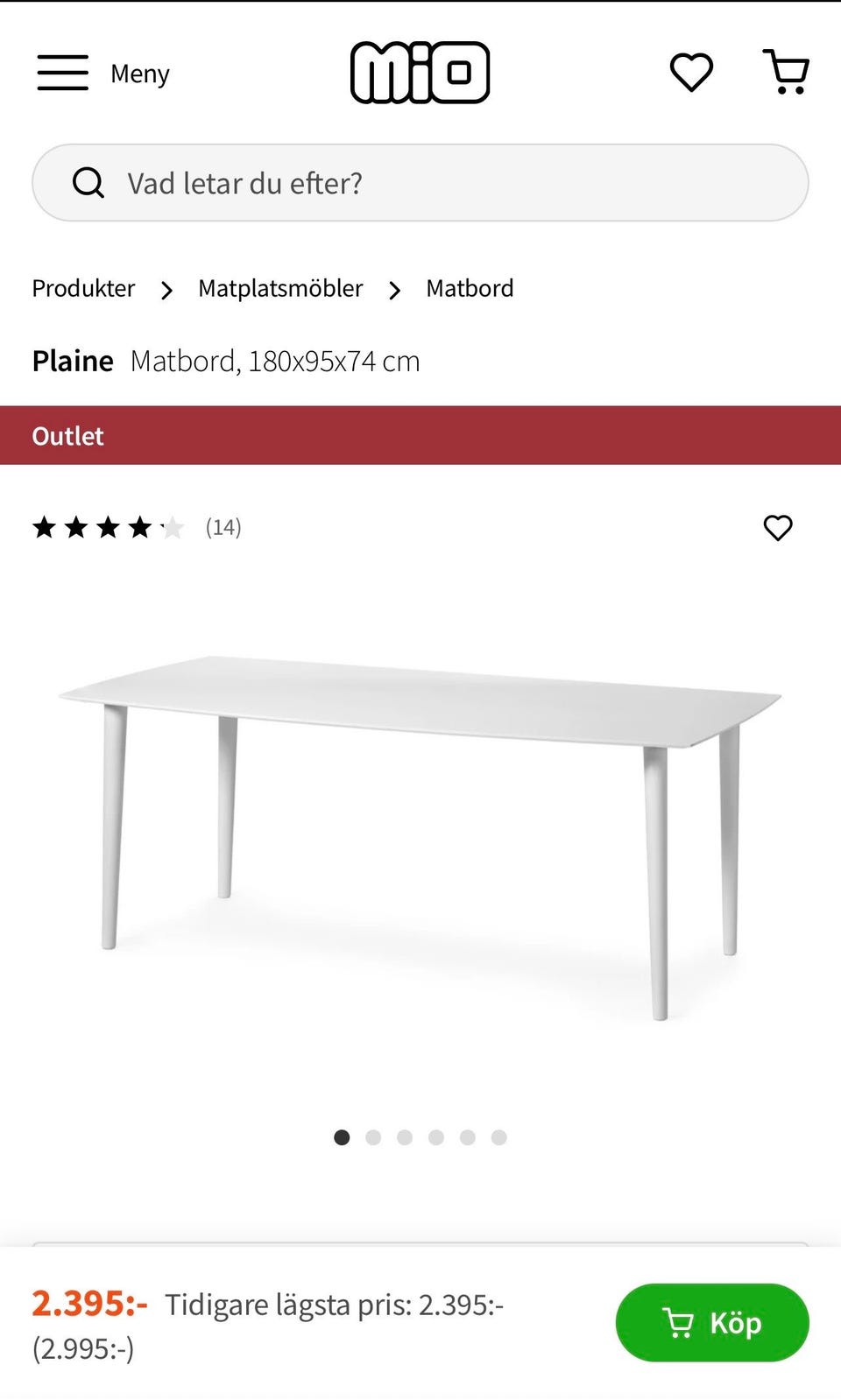Open the hamburger Meny icon
The height and width of the screenshot is (1400, 841).
pyautogui.click(x=61, y=73)
